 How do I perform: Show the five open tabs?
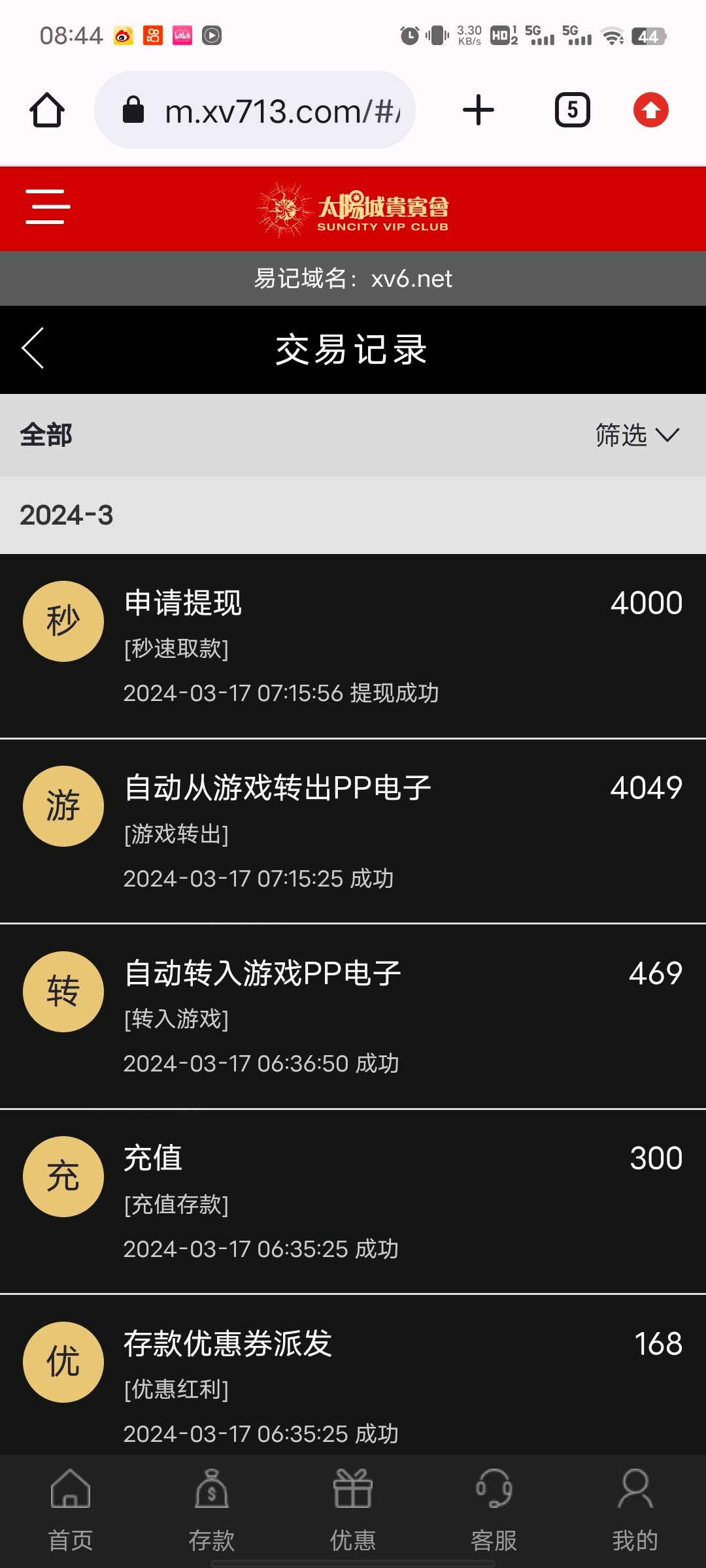pos(572,110)
